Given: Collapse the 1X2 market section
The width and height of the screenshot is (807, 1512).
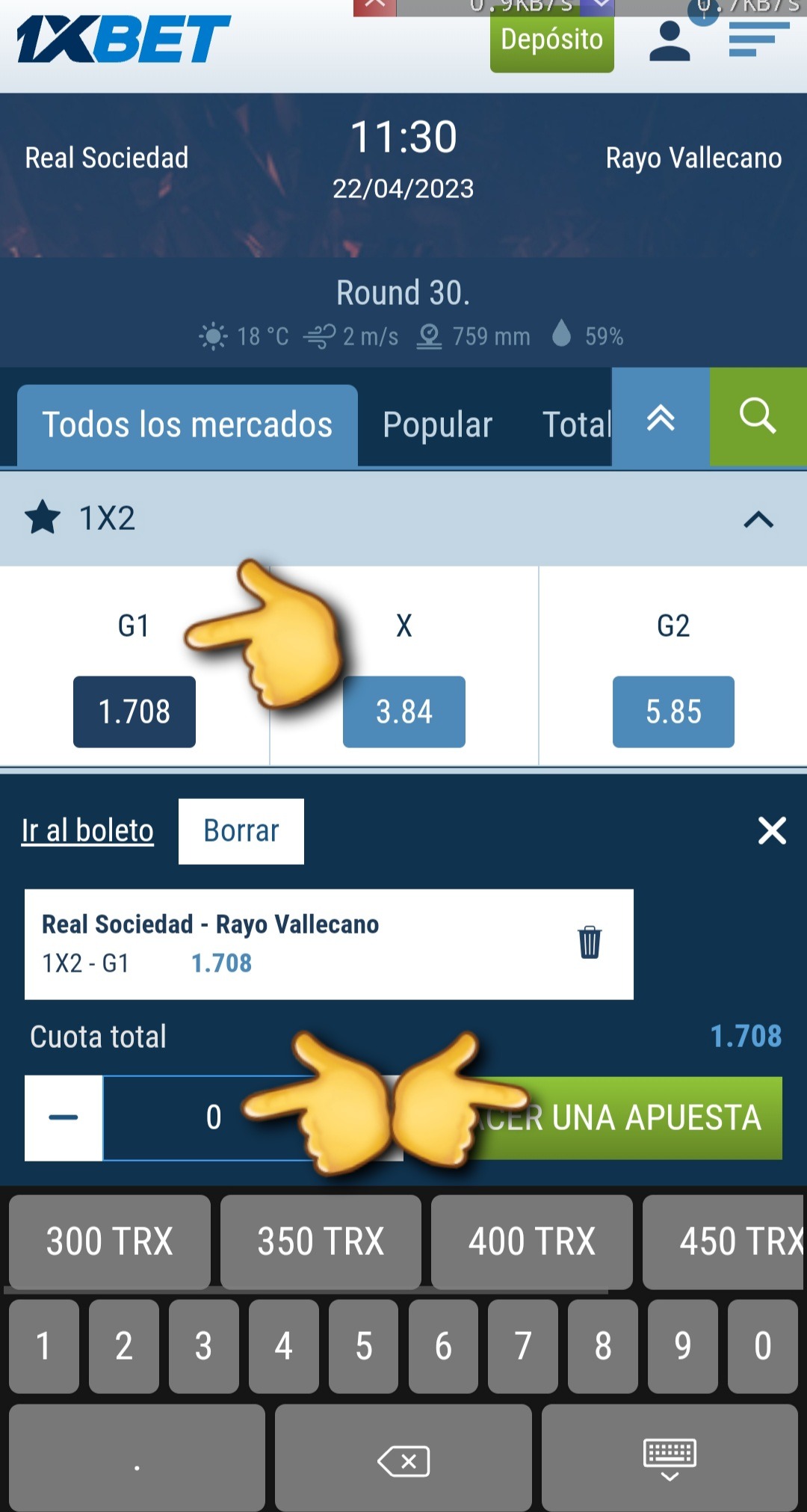Looking at the screenshot, I should point(758,519).
